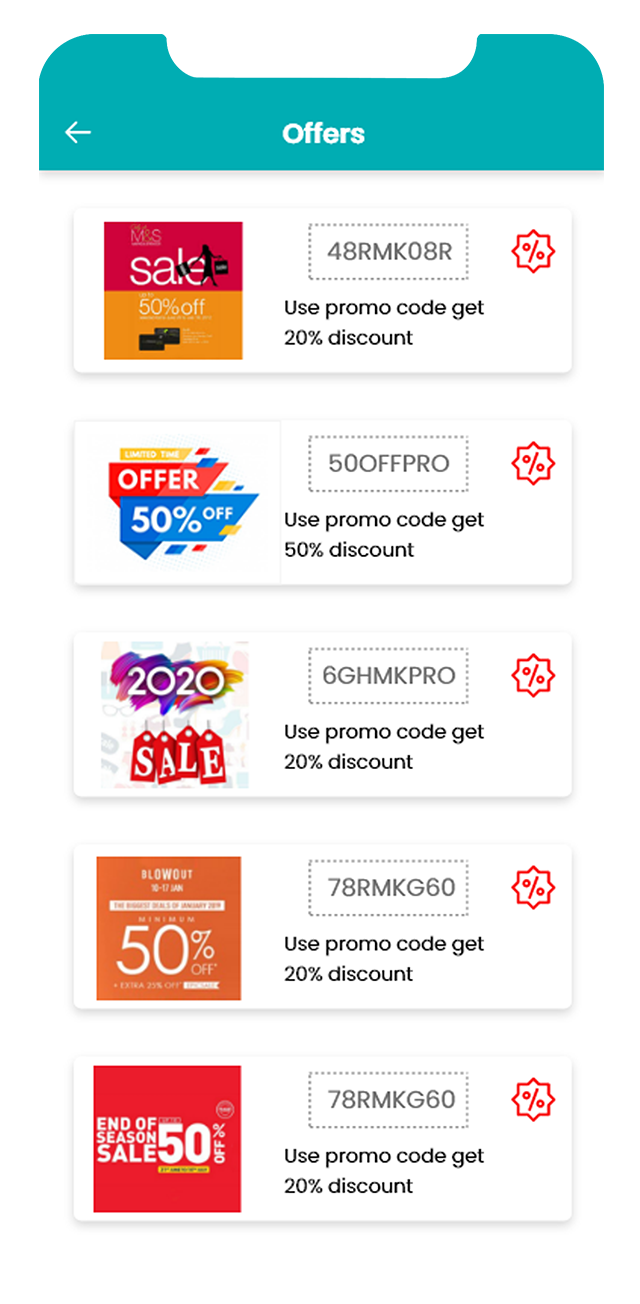This screenshot has height=1304, width=640.
Task: Open the Blowout 50% off offer card
Action: click(x=169, y=928)
